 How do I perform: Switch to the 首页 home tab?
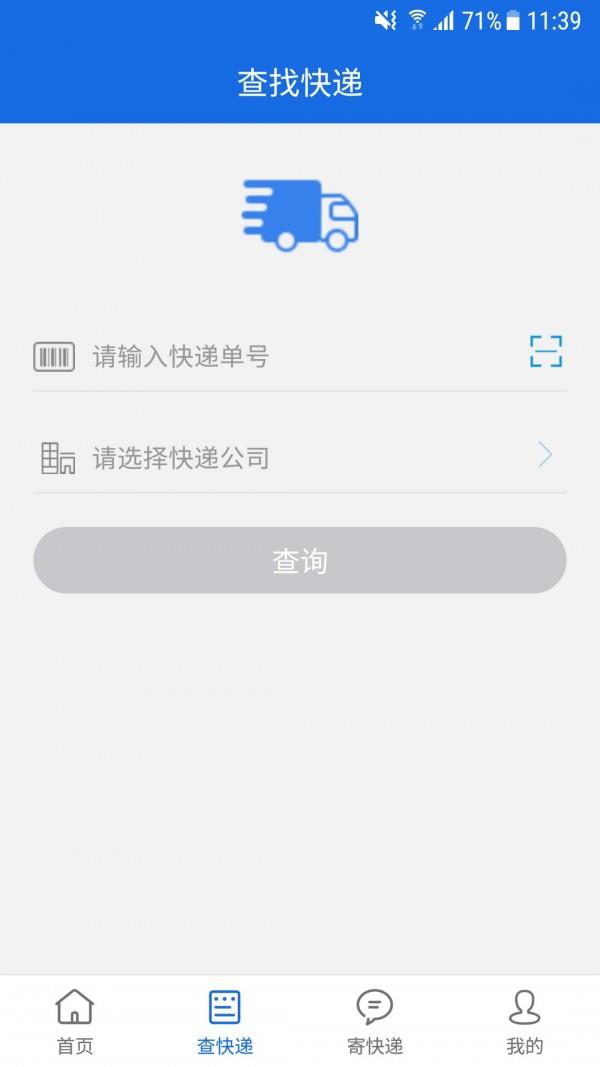click(75, 1021)
